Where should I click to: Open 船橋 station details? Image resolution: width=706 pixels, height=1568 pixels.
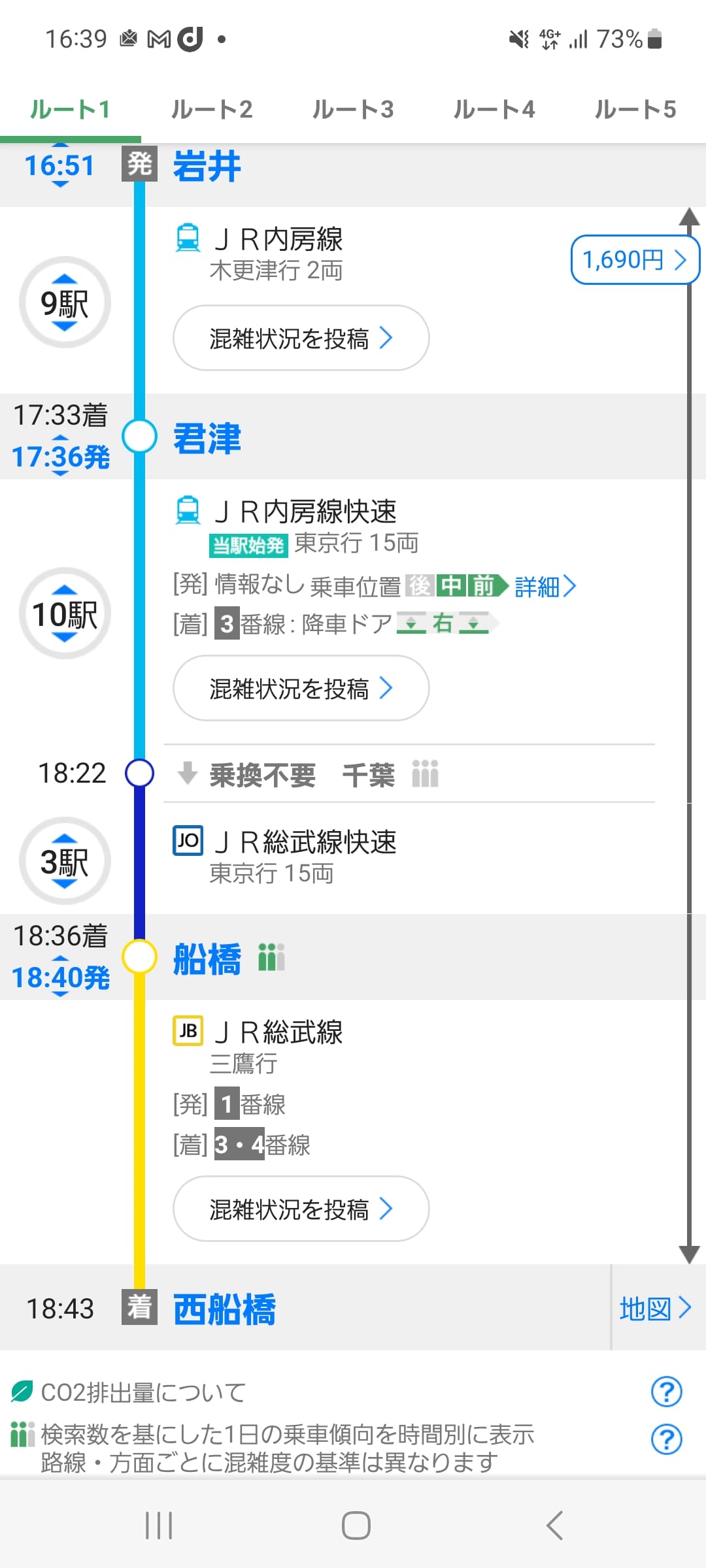(207, 959)
